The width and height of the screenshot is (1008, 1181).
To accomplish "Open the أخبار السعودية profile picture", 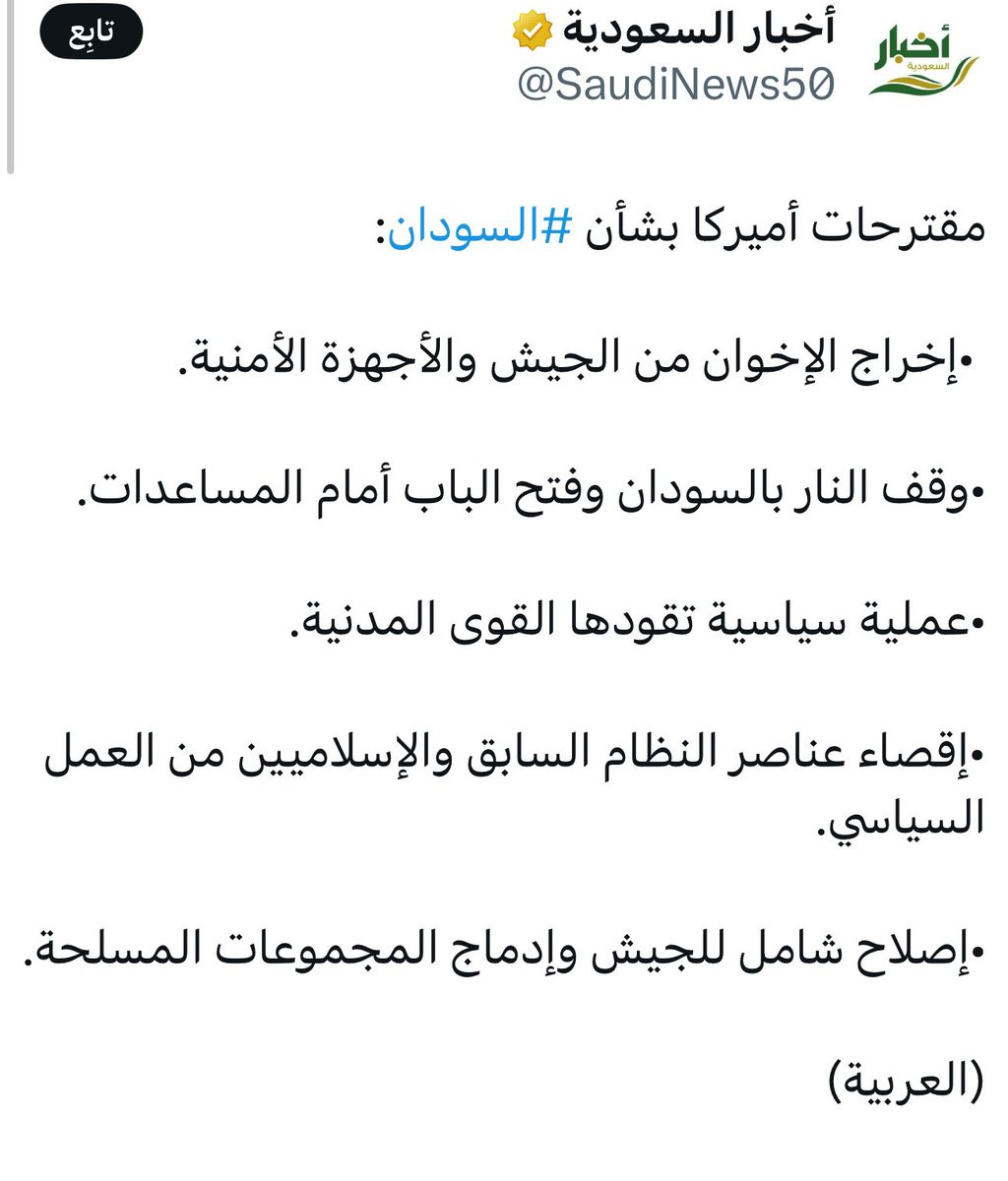I will pyautogui.click(x=923, y=60).
